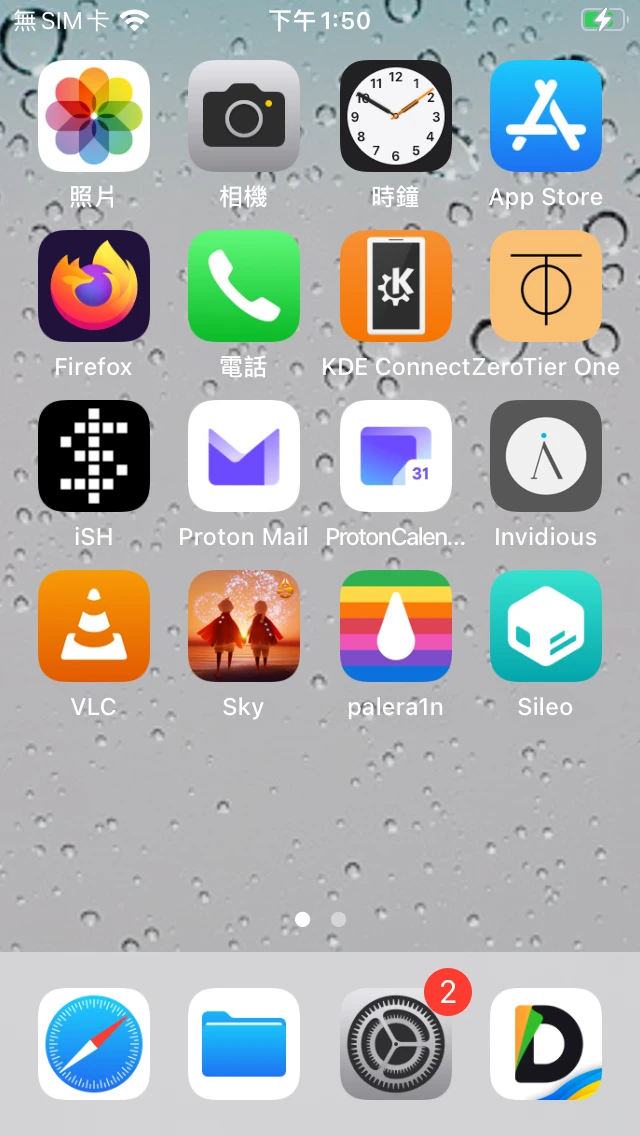Launch the Documents app in the dock
This screenshot has height=1136, width=640.
click(546, 1044)
